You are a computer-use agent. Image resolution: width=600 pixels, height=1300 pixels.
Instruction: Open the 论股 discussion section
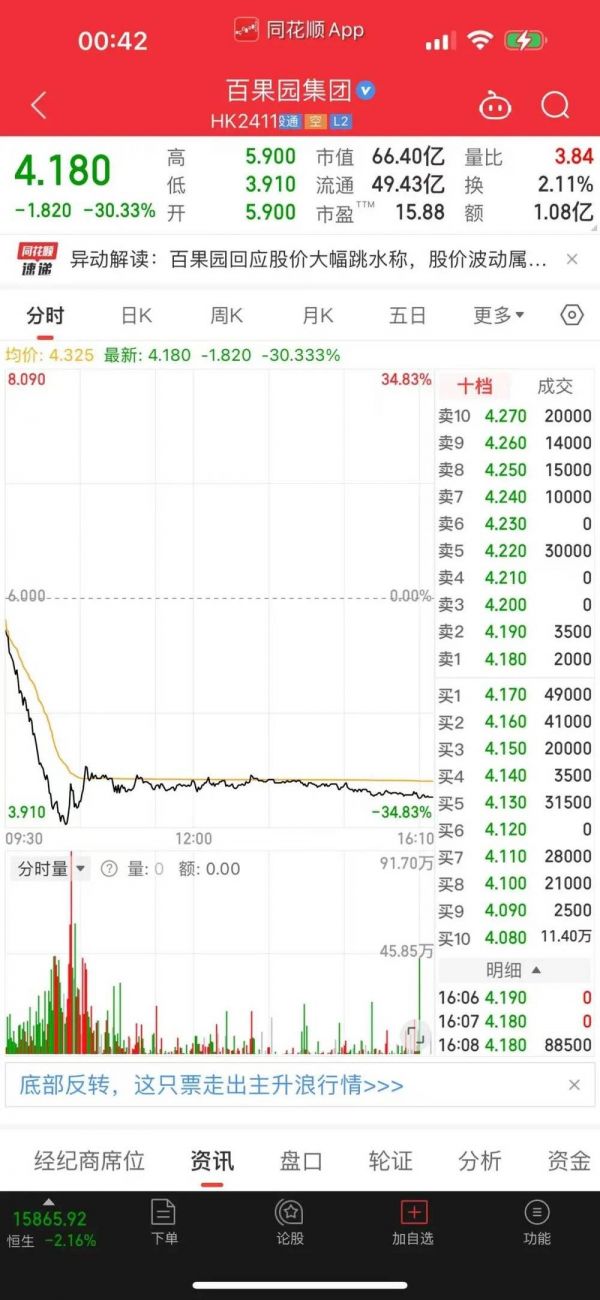pyautogui.click(x=289, y=1222)
